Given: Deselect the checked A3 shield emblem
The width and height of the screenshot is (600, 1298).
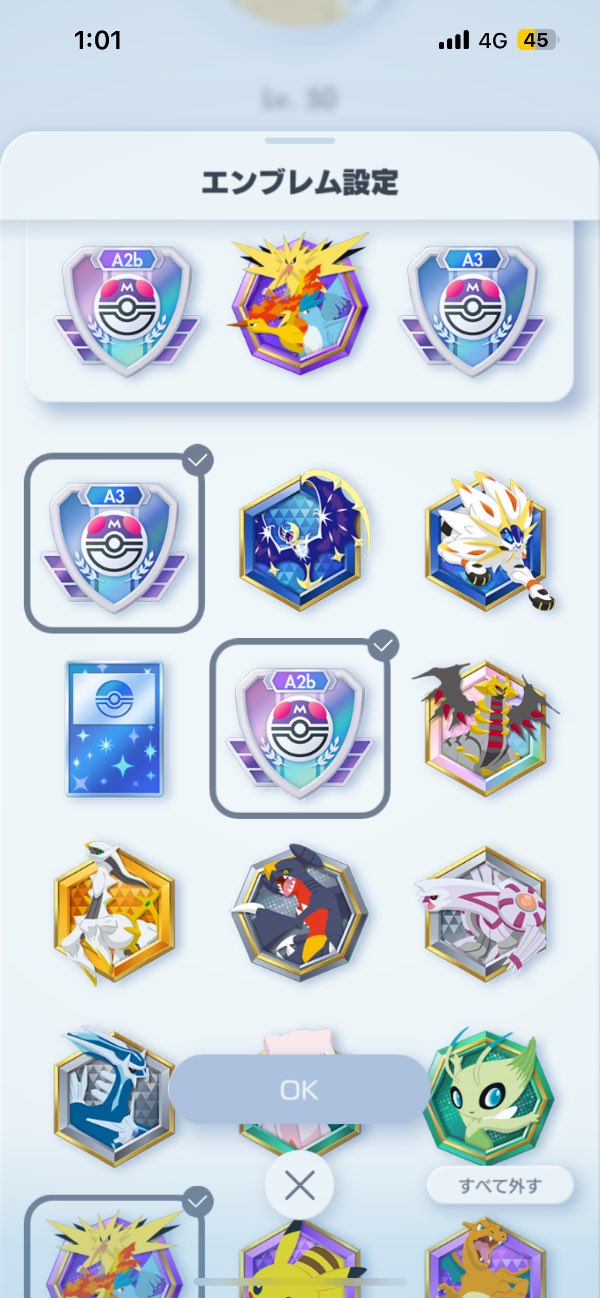Looking at the screenshot, I should tap(114, 543).
